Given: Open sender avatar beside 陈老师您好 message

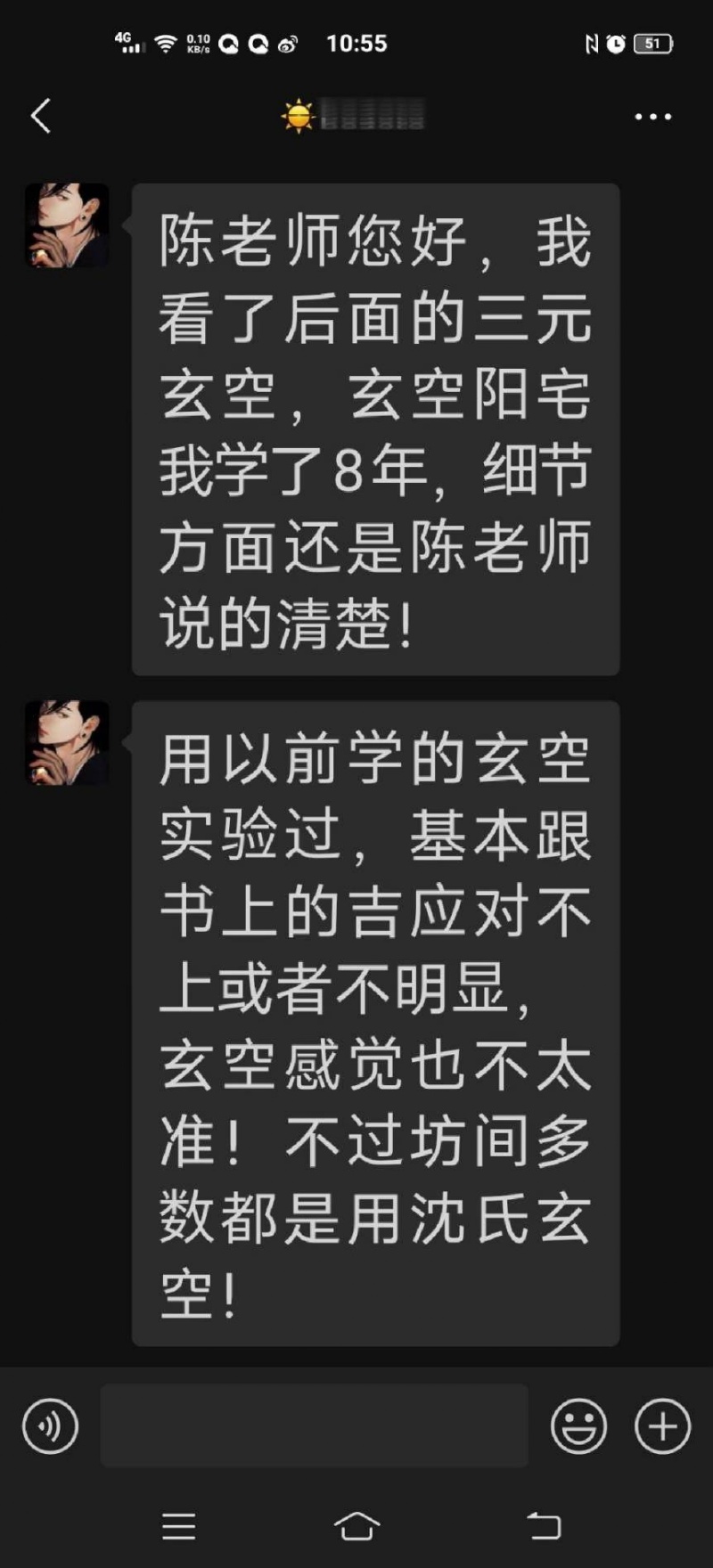Looking at the screenshot, I should click(x=67, y=225).
